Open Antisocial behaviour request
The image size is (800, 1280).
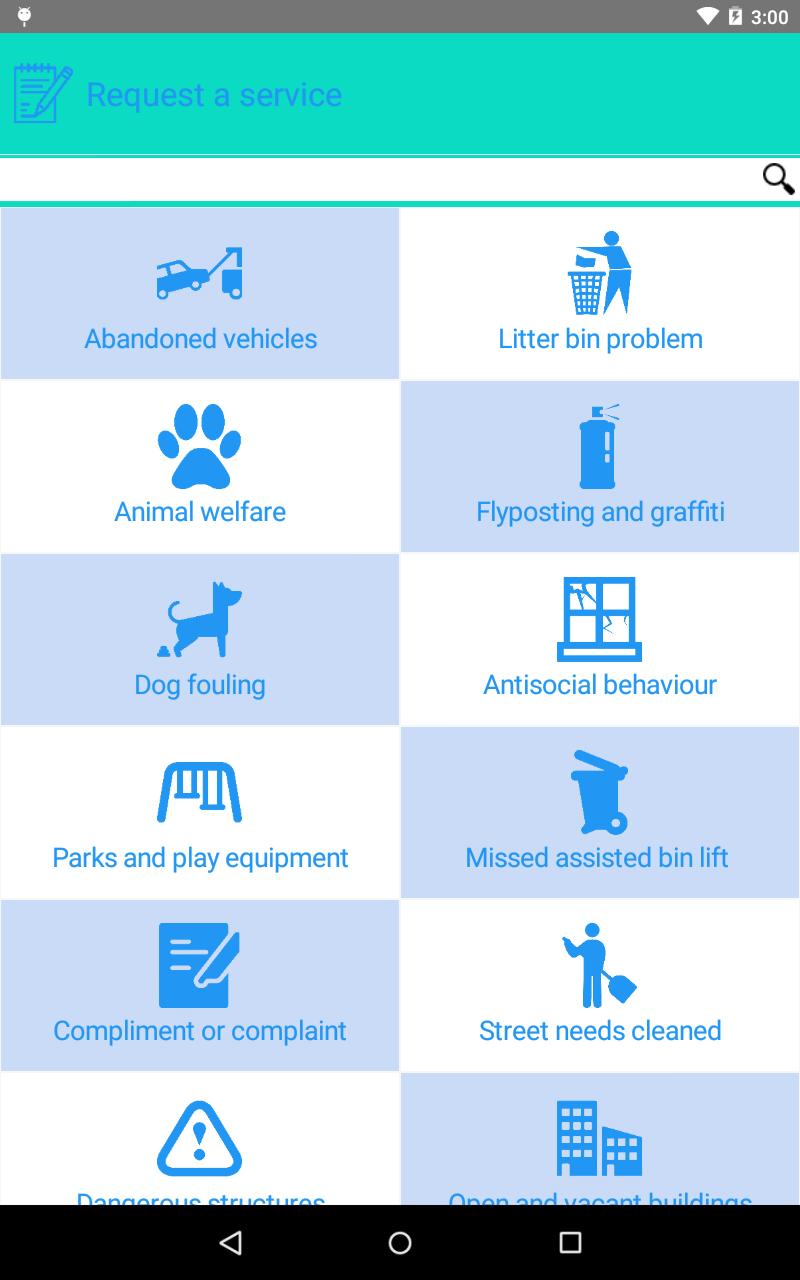[x=600, y=640]
